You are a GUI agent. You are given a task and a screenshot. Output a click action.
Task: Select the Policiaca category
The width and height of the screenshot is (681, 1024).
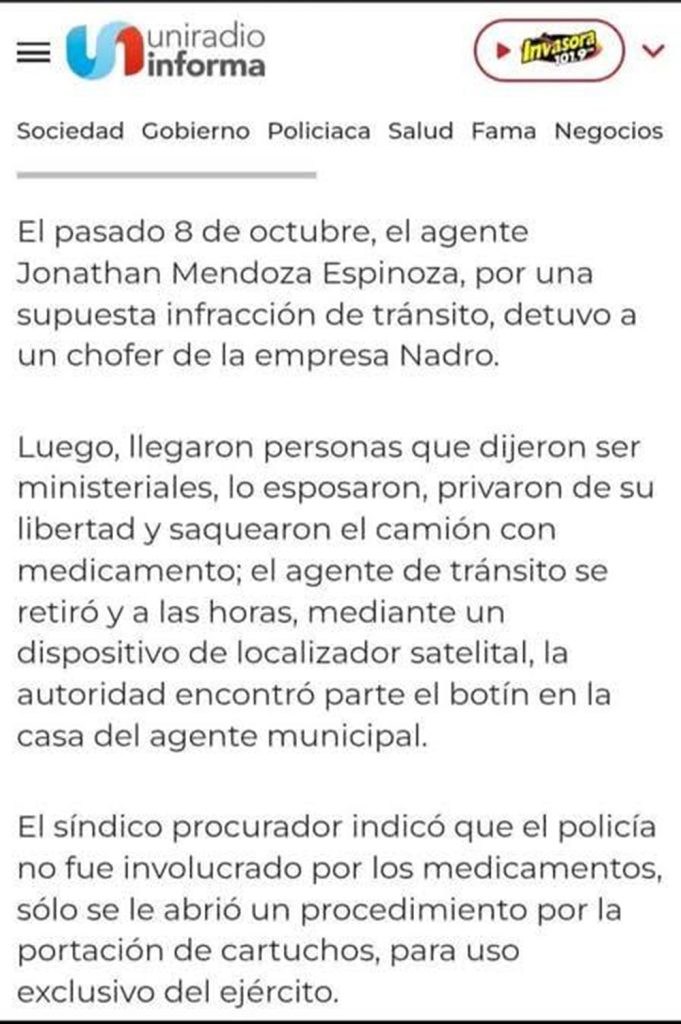point(318,131)
